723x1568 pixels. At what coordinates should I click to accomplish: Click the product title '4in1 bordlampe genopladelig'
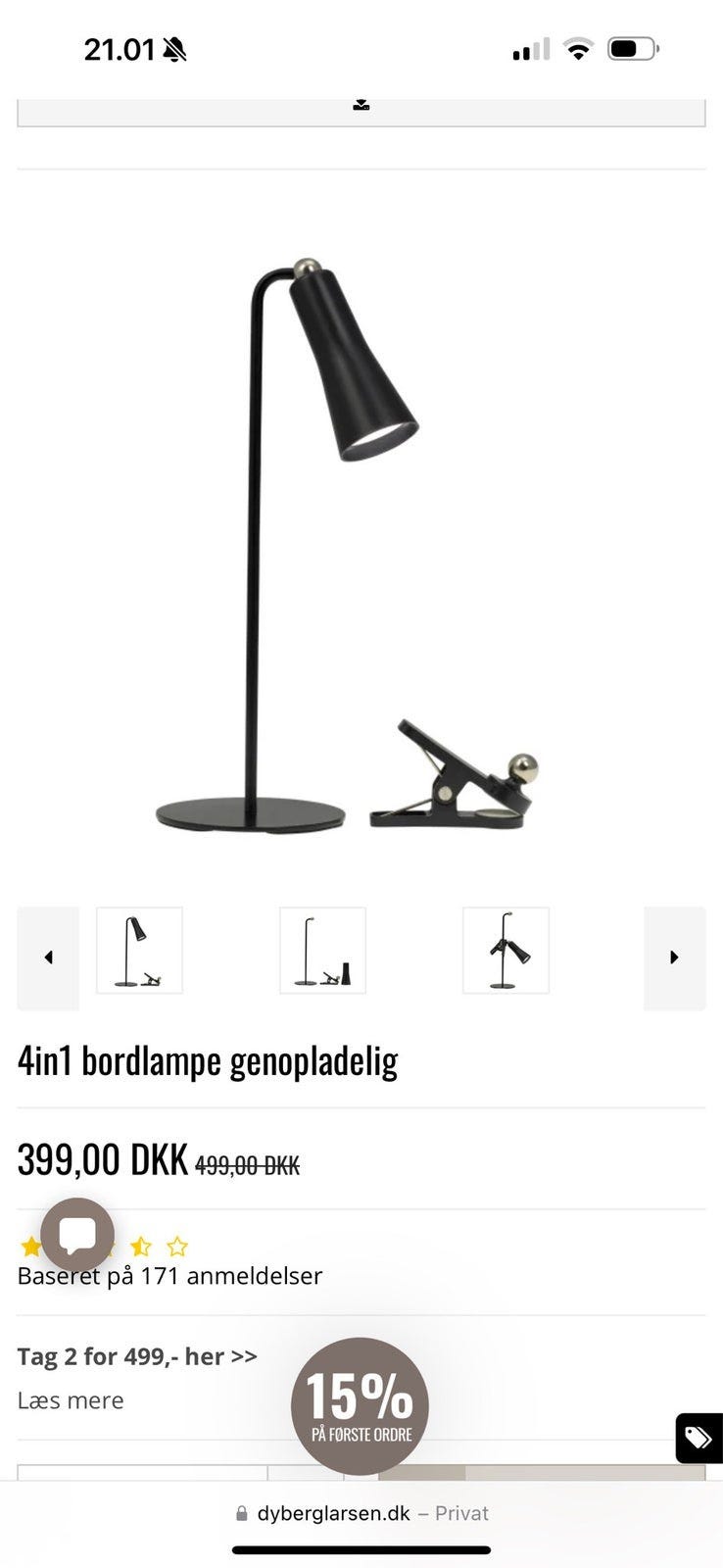pyautogui.click(x=209, y=1059)
